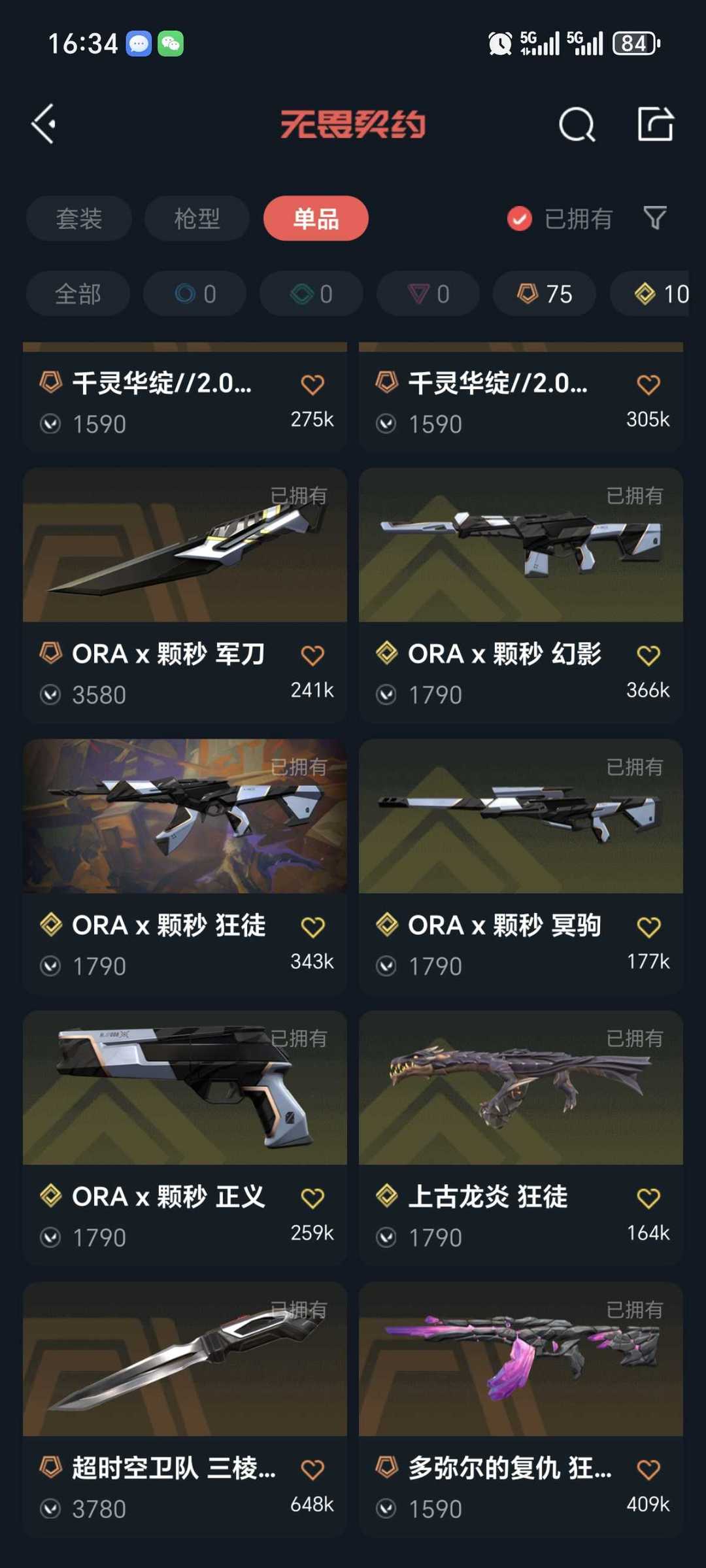Favorite the 千灵华绽 skin priced 275k
The width and height of the screenshot is (706, 1568).
(x=312, y=384)
